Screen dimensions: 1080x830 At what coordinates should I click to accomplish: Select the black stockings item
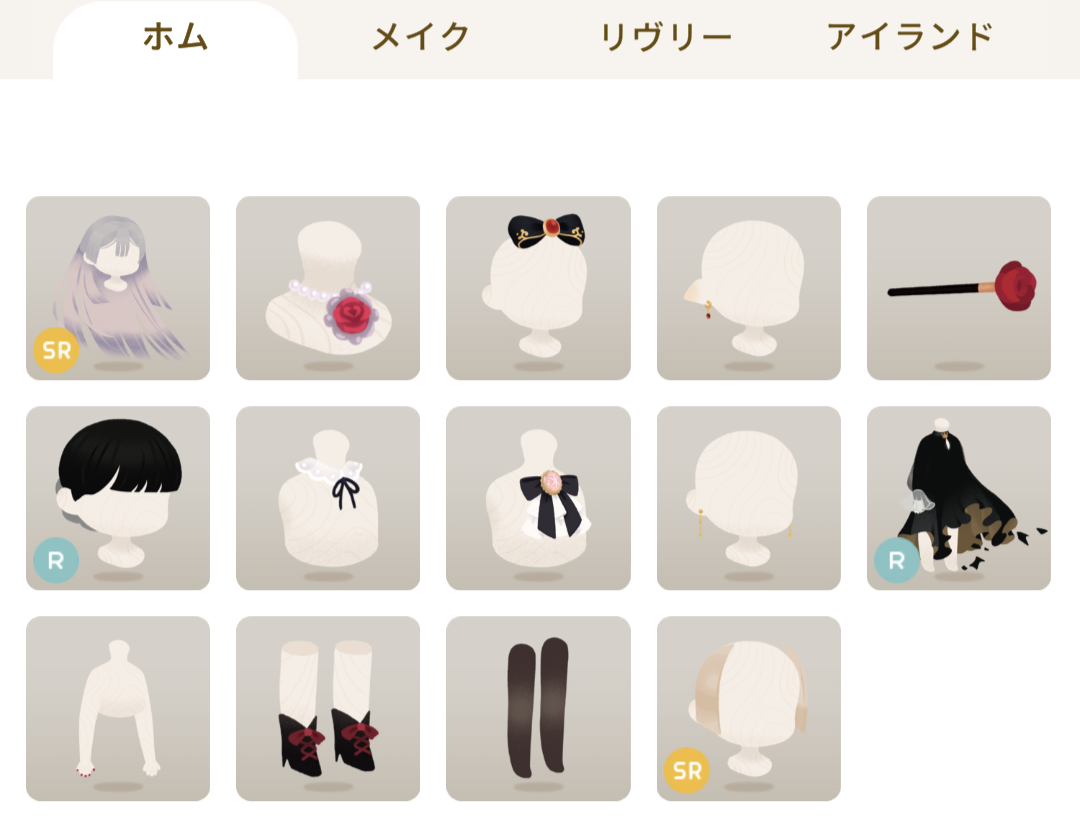pyautogui.click(x=538, y=708)
